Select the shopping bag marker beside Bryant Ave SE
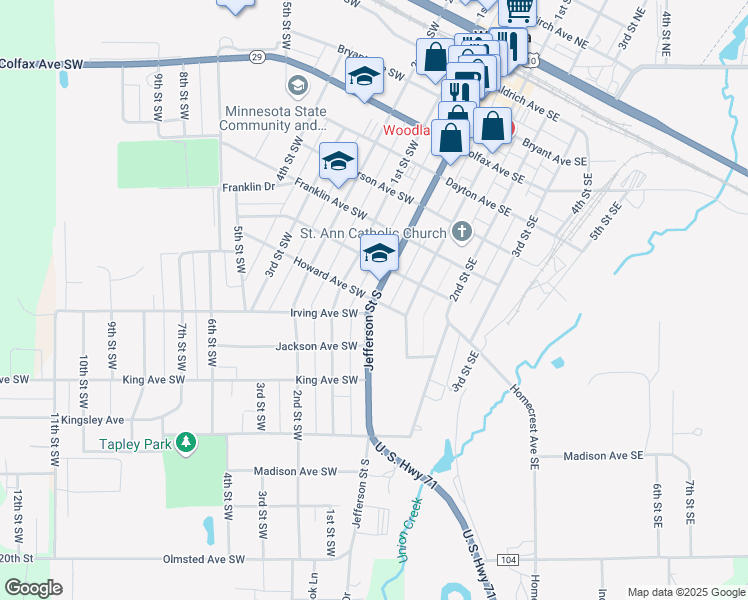This screenshot has width=748, height=600. tap(493, 126)
